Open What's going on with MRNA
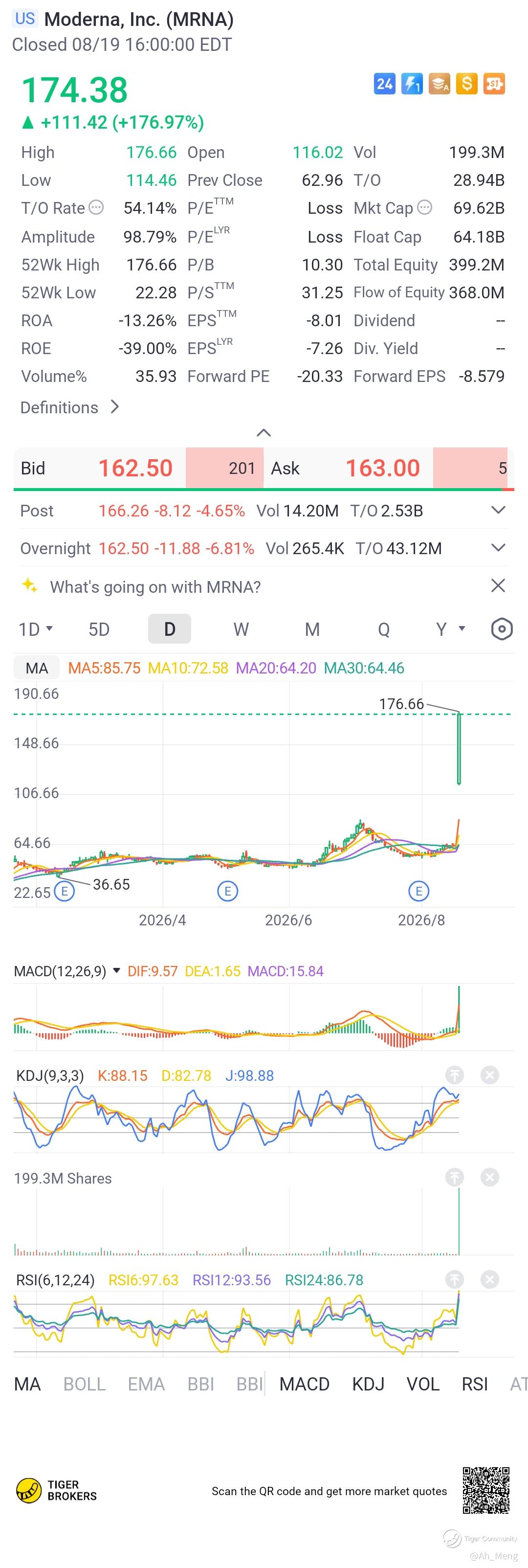 click(155, 587)
